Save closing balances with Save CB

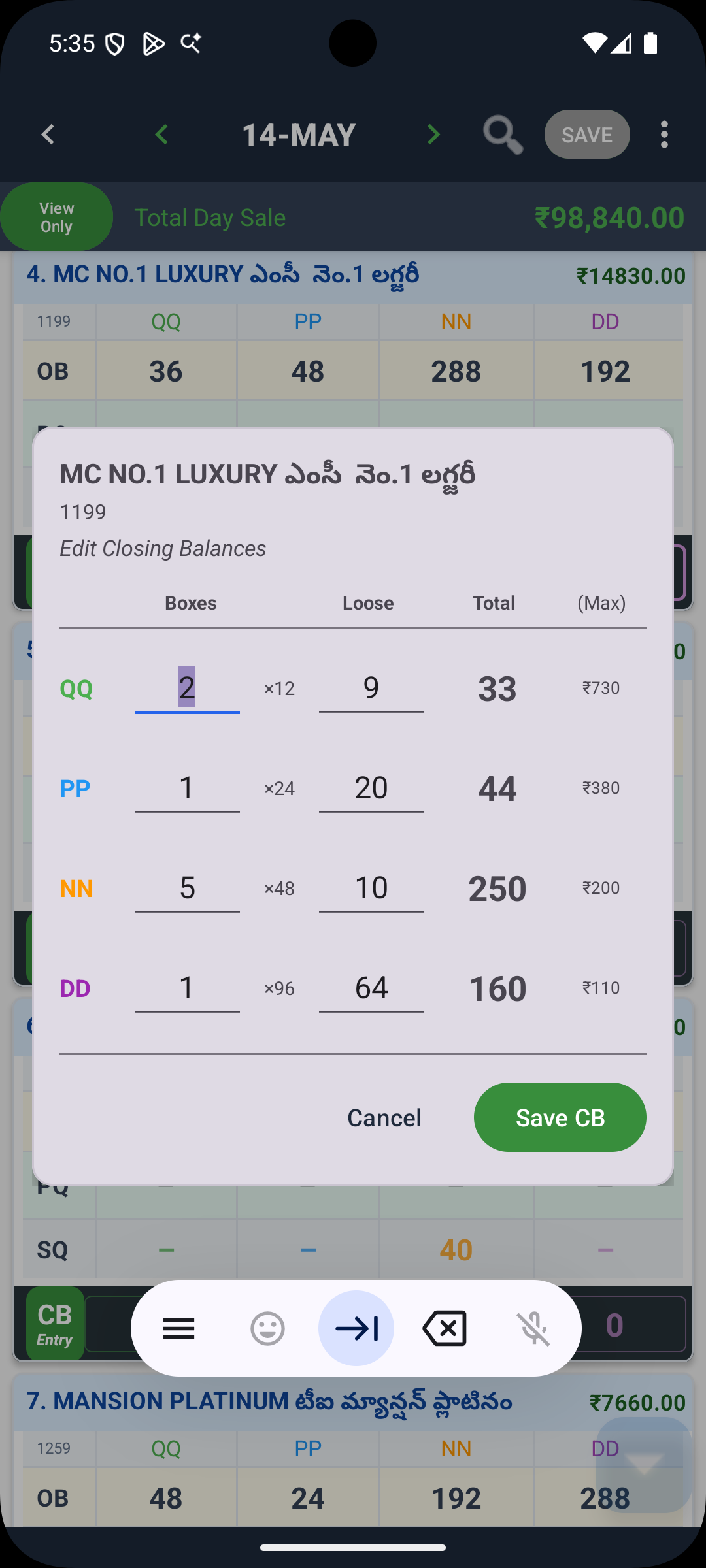(x=560, y=1117)
